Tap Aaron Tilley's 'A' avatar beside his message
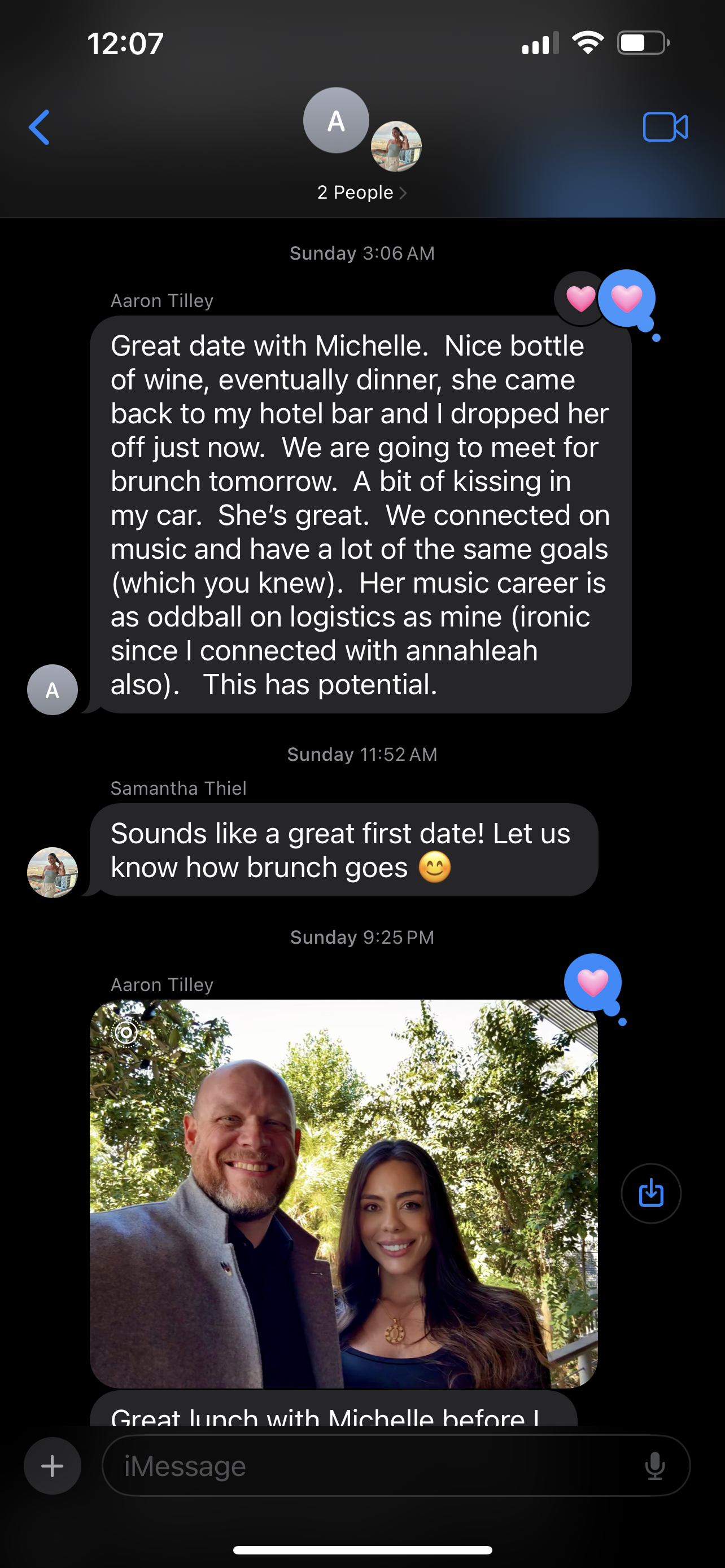This screenshot has width=725, height=1568. point(52,690)
